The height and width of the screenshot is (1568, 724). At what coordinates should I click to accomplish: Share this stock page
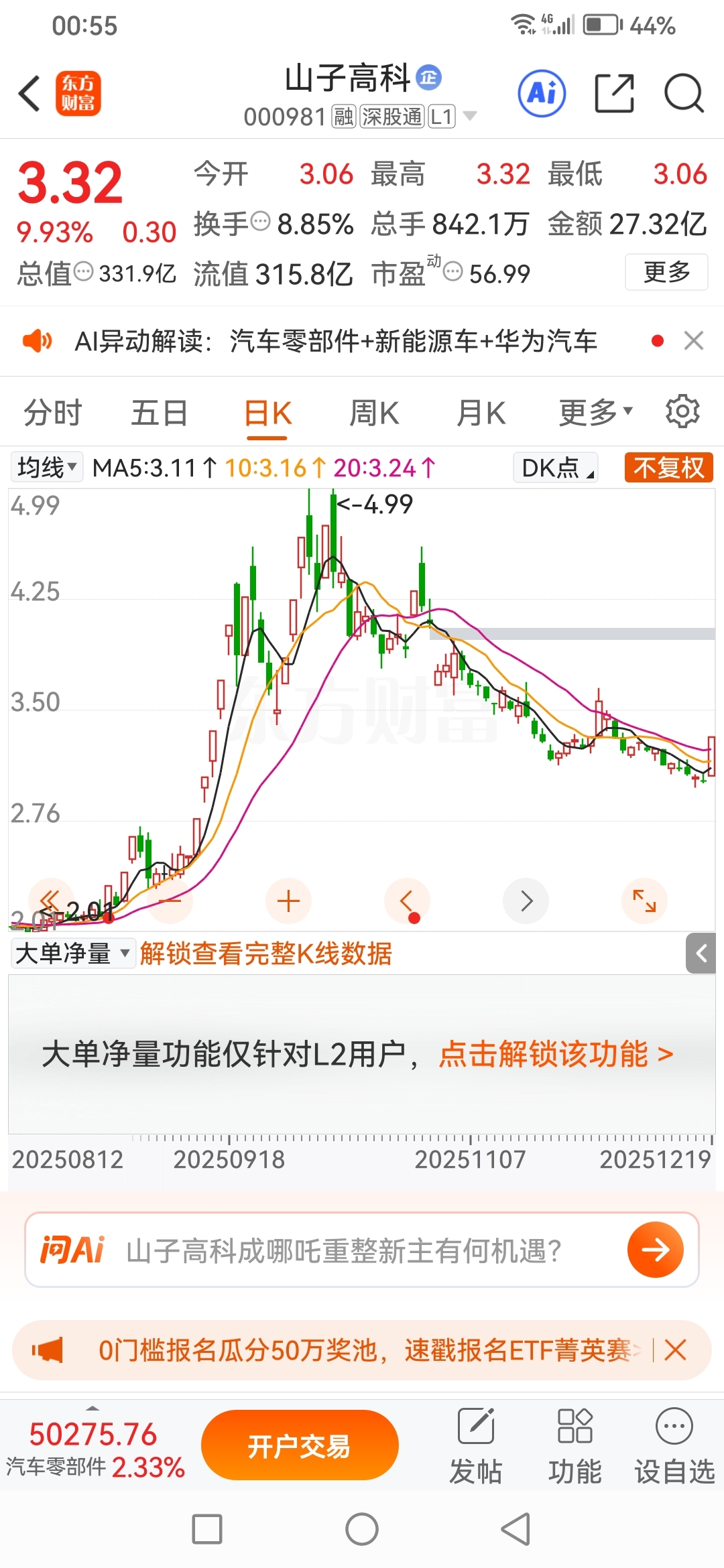pyautogui.click(x=614, y=93)
